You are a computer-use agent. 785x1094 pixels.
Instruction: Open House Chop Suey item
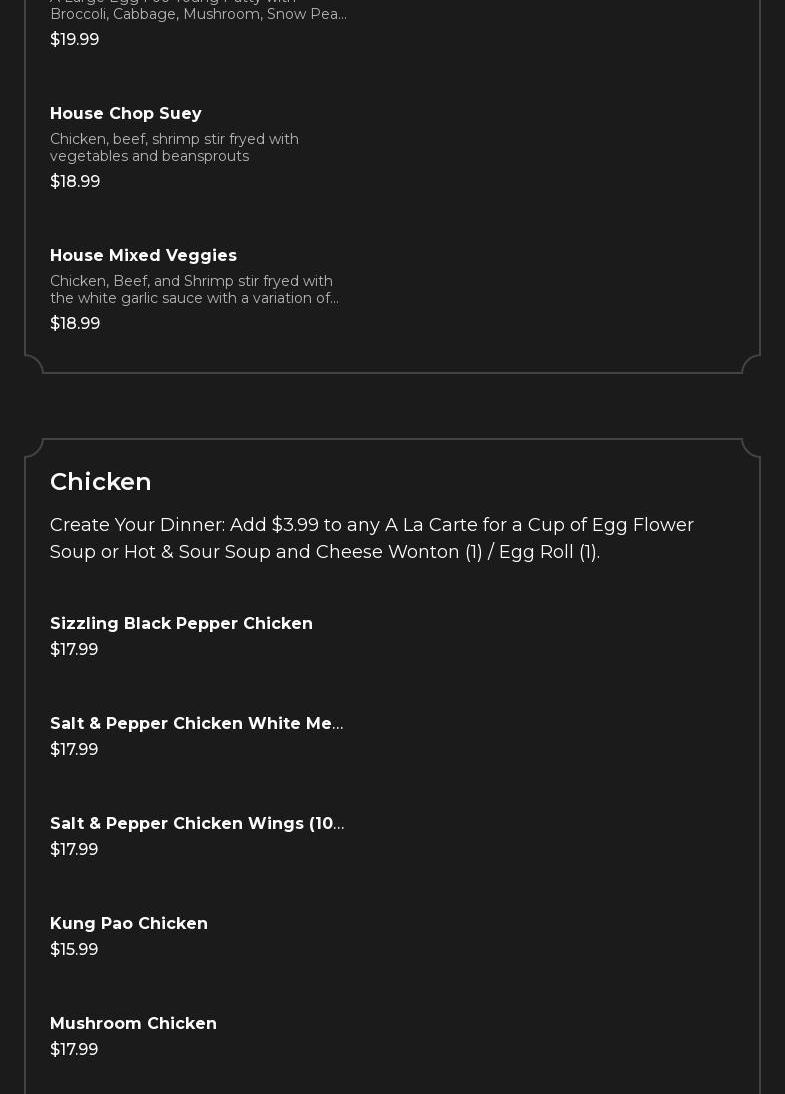(126, 114)
